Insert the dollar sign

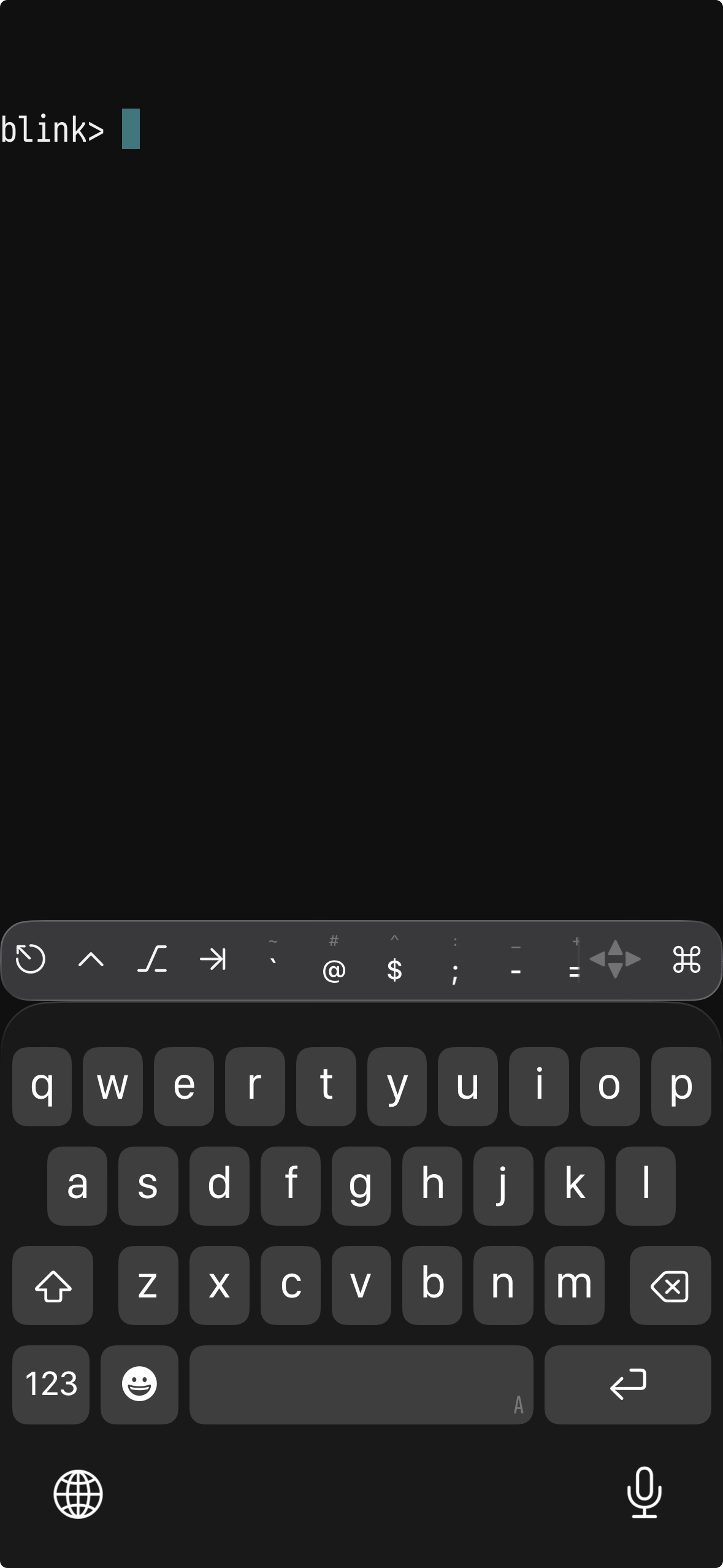(x=394, y=963)
